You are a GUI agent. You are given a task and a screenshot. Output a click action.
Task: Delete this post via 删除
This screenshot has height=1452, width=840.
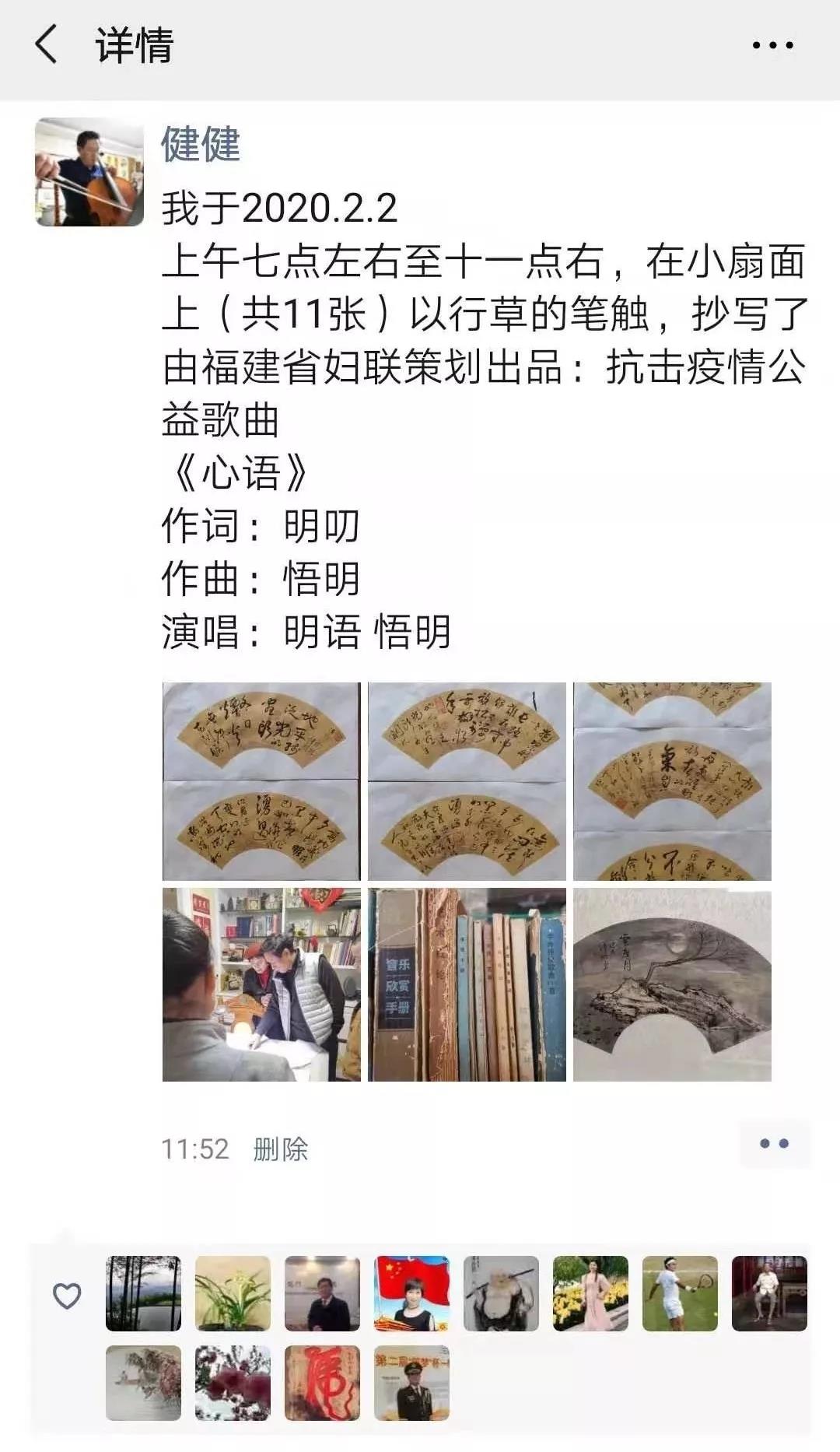point(281,1149)
